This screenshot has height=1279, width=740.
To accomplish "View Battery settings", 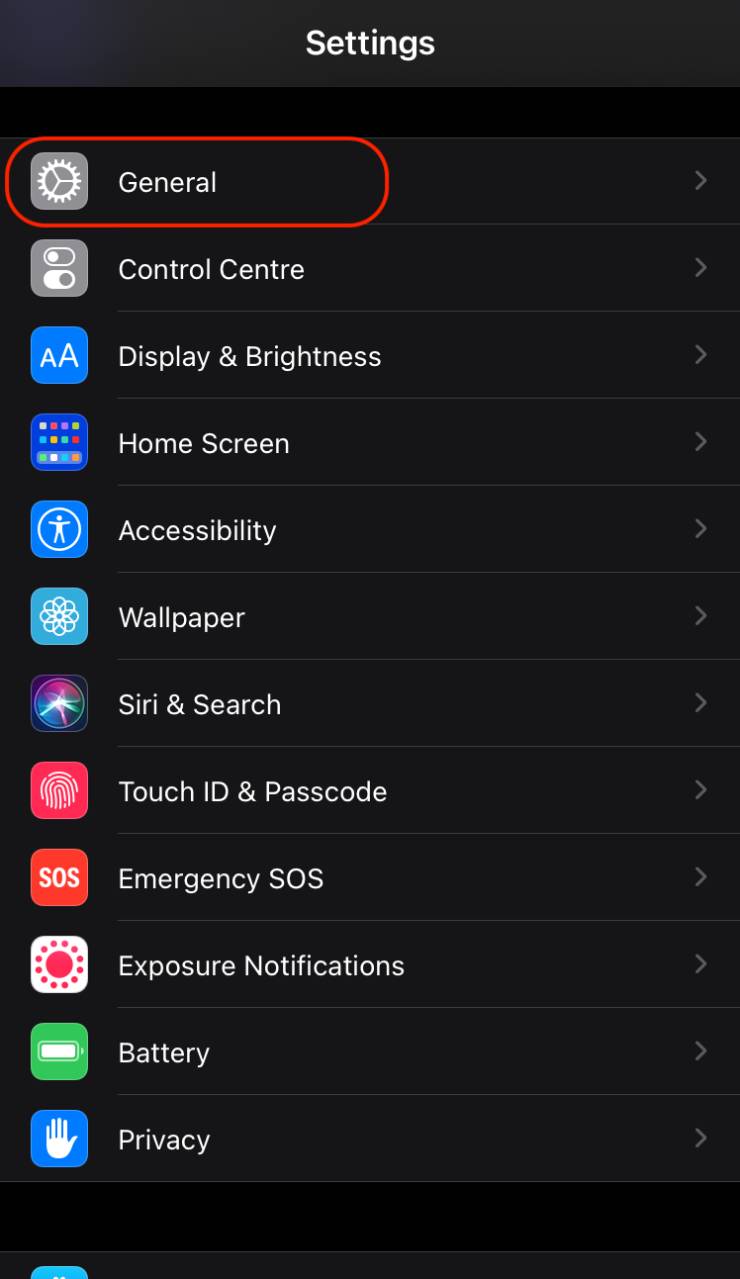I will click(370, 1051).
